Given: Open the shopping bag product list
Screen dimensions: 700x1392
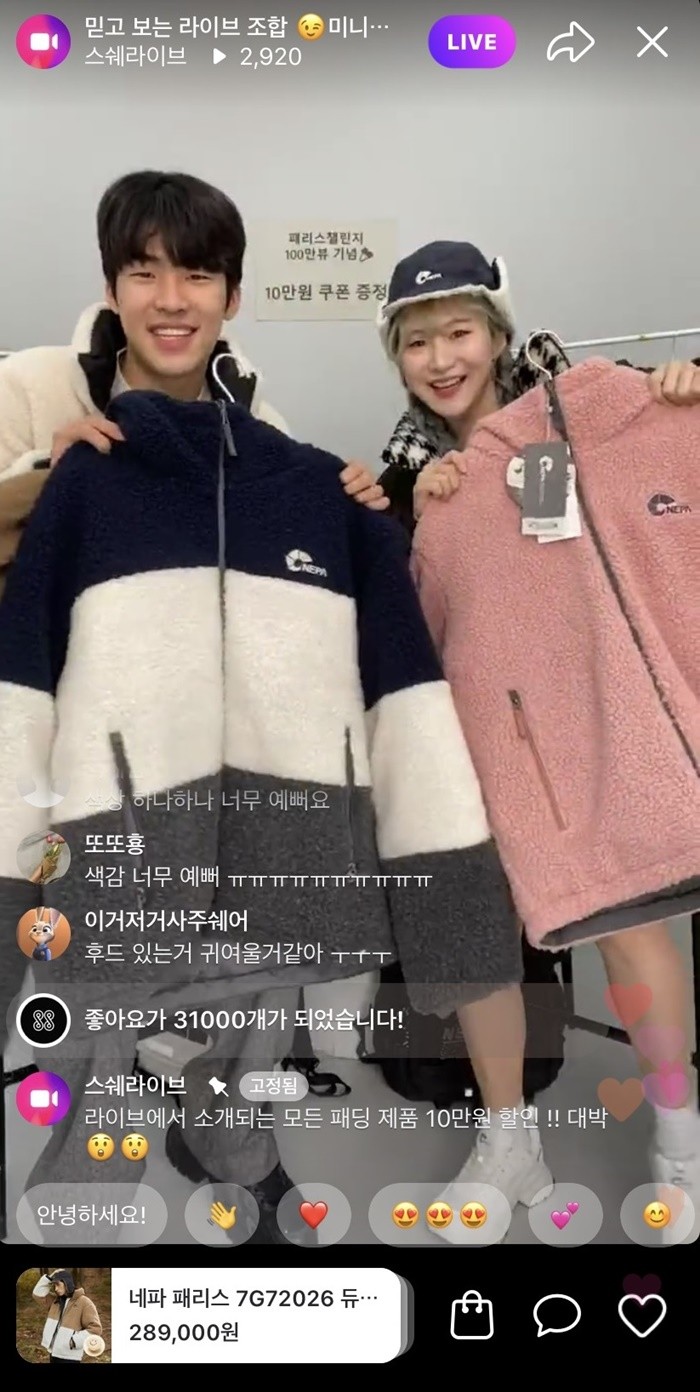Looking at the screenshot, I should coord(472,1315).
